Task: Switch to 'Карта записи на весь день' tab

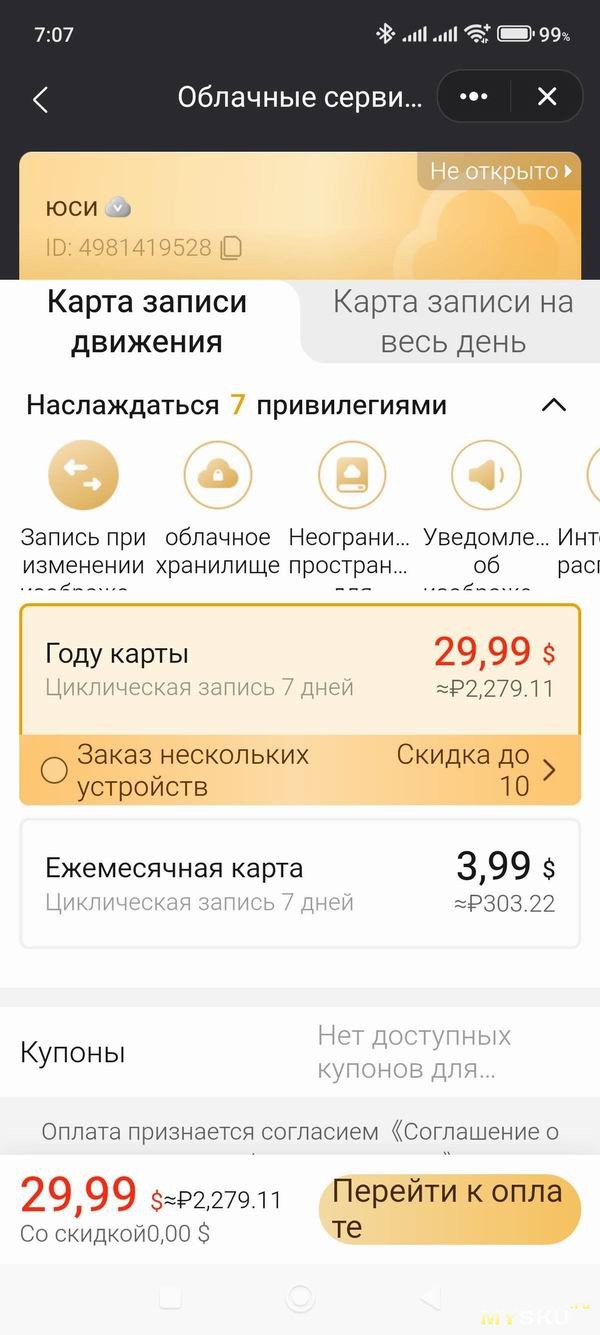Action: [453, 322]
